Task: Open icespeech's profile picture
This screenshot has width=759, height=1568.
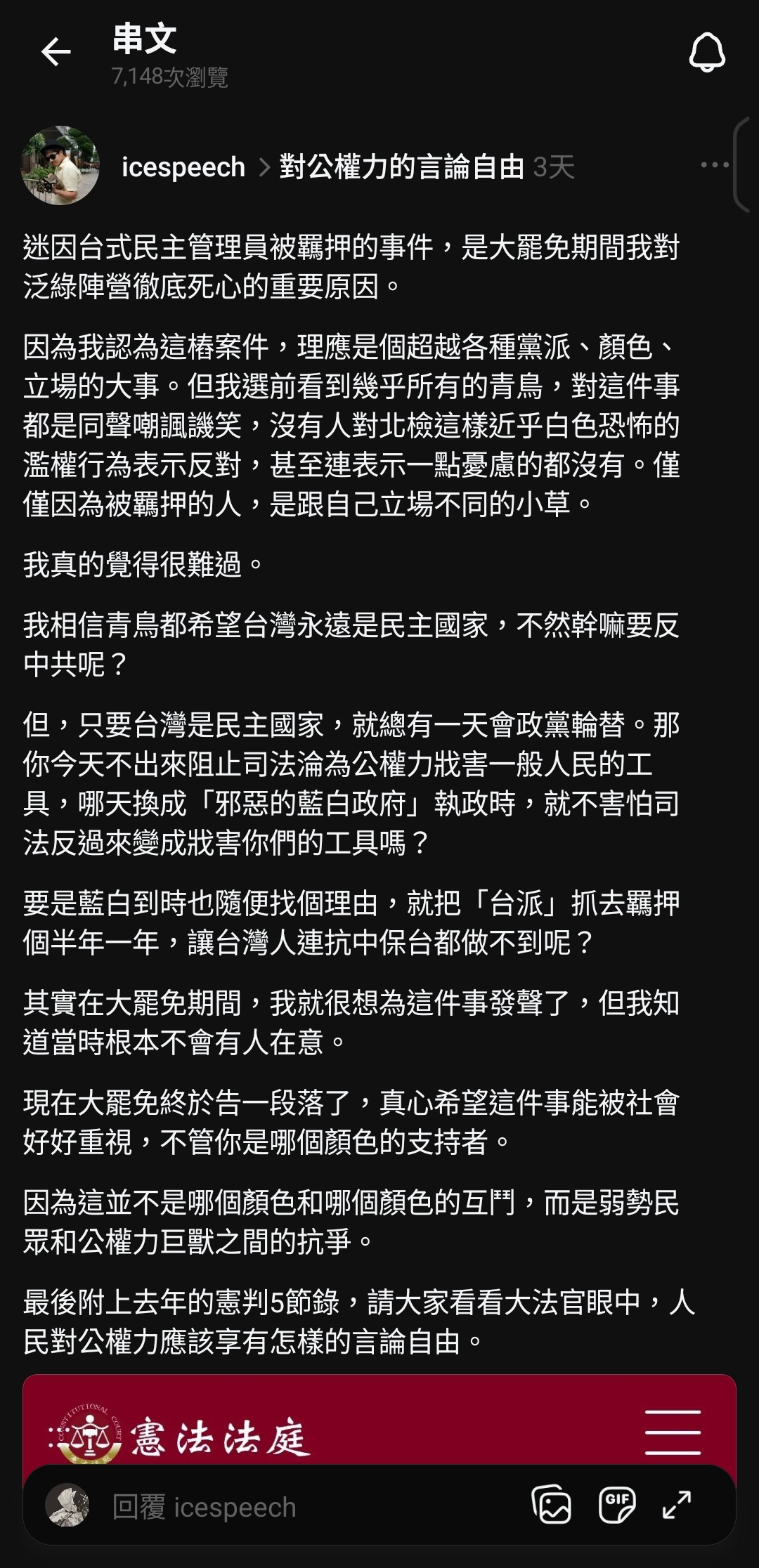Action: click(x=60, y=166)
